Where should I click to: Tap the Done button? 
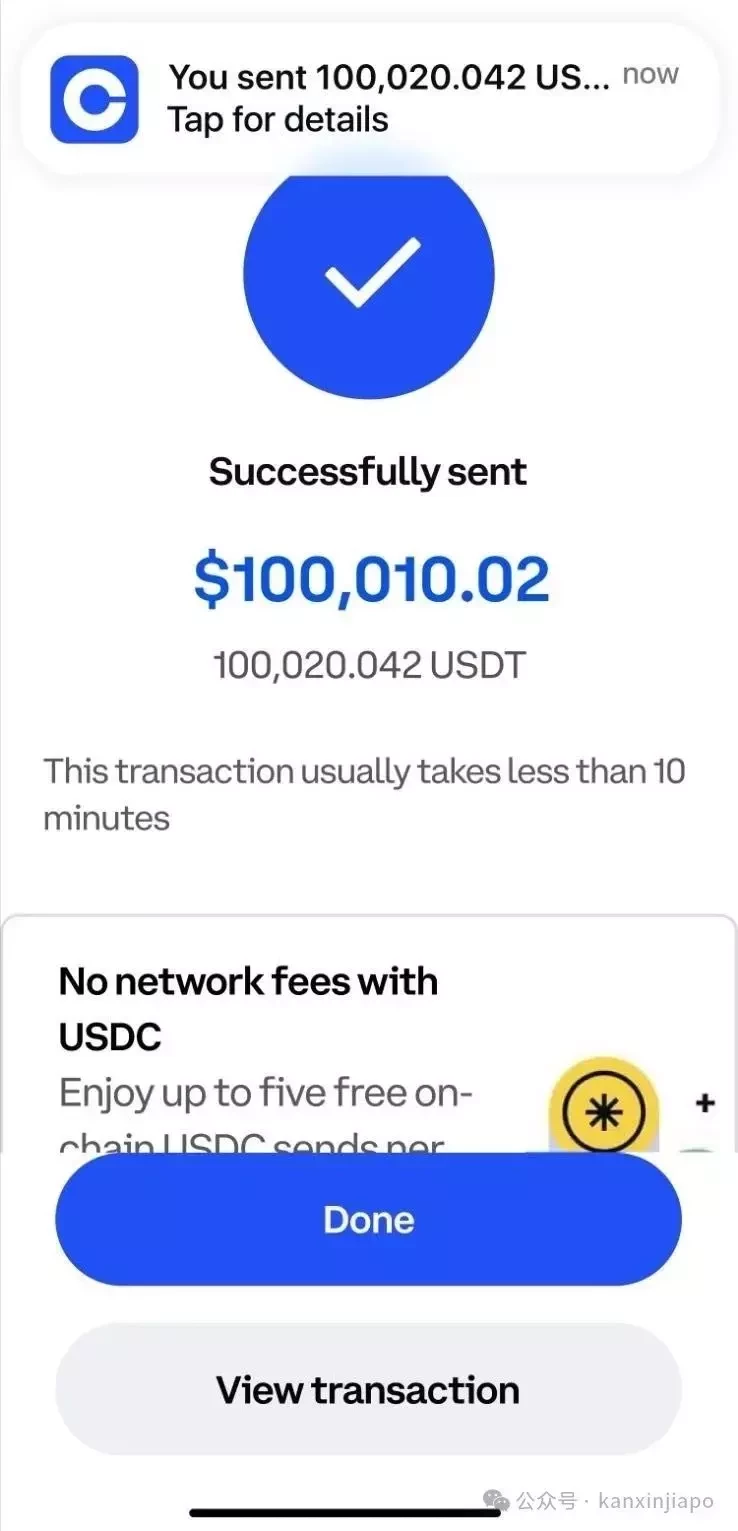coord(368,1219)
